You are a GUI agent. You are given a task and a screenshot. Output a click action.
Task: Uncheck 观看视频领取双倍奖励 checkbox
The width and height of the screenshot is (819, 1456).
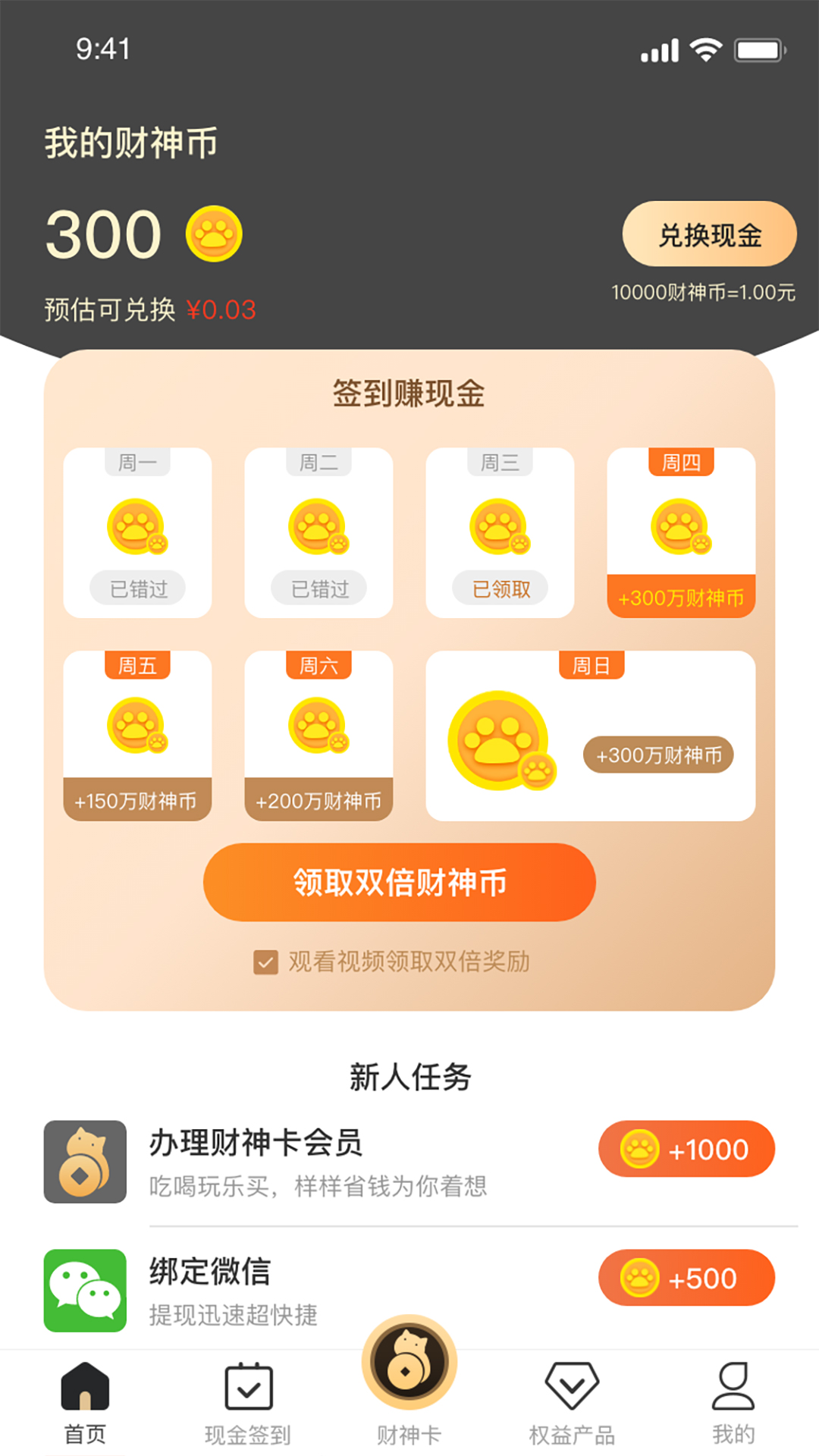click(x=265, y=962)
